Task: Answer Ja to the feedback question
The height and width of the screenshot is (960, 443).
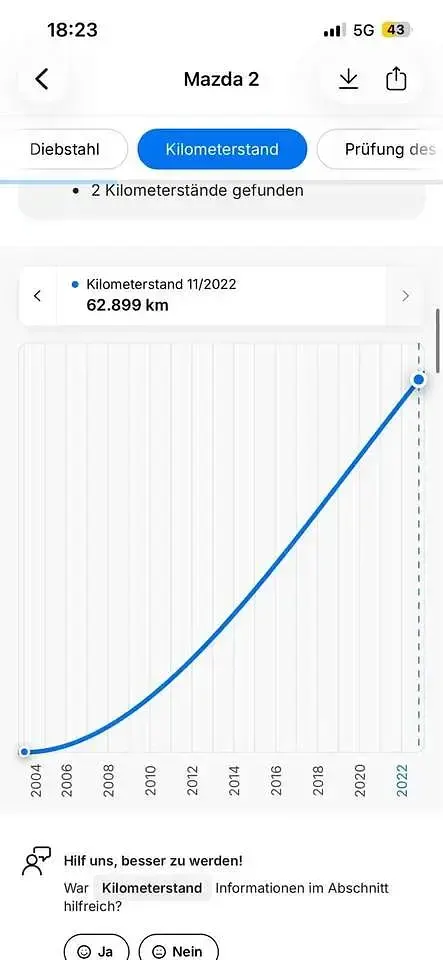Action: tap(97, 948)
